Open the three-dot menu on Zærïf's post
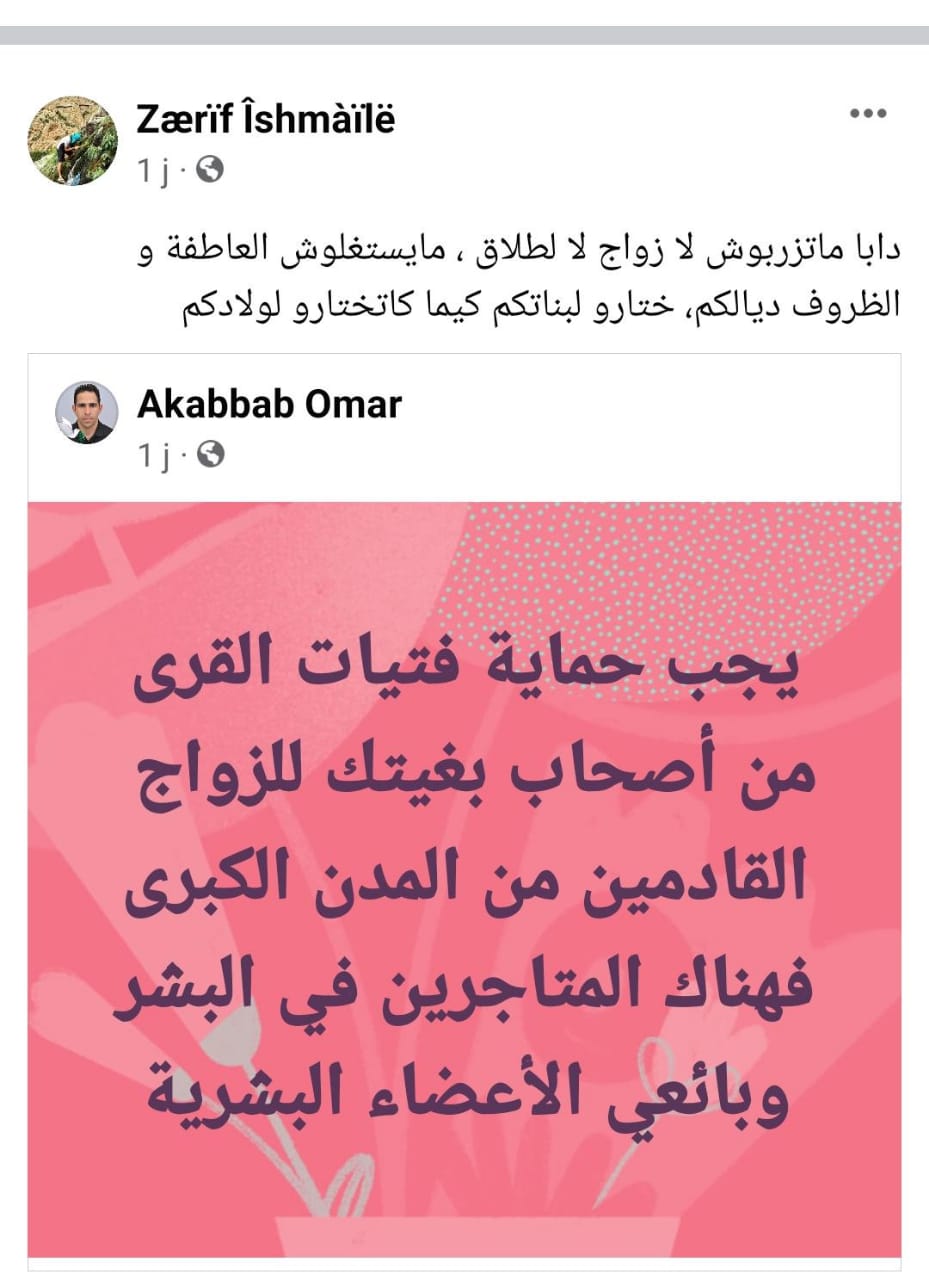Viewport: 929px width, 1280px height. (868, 113)
